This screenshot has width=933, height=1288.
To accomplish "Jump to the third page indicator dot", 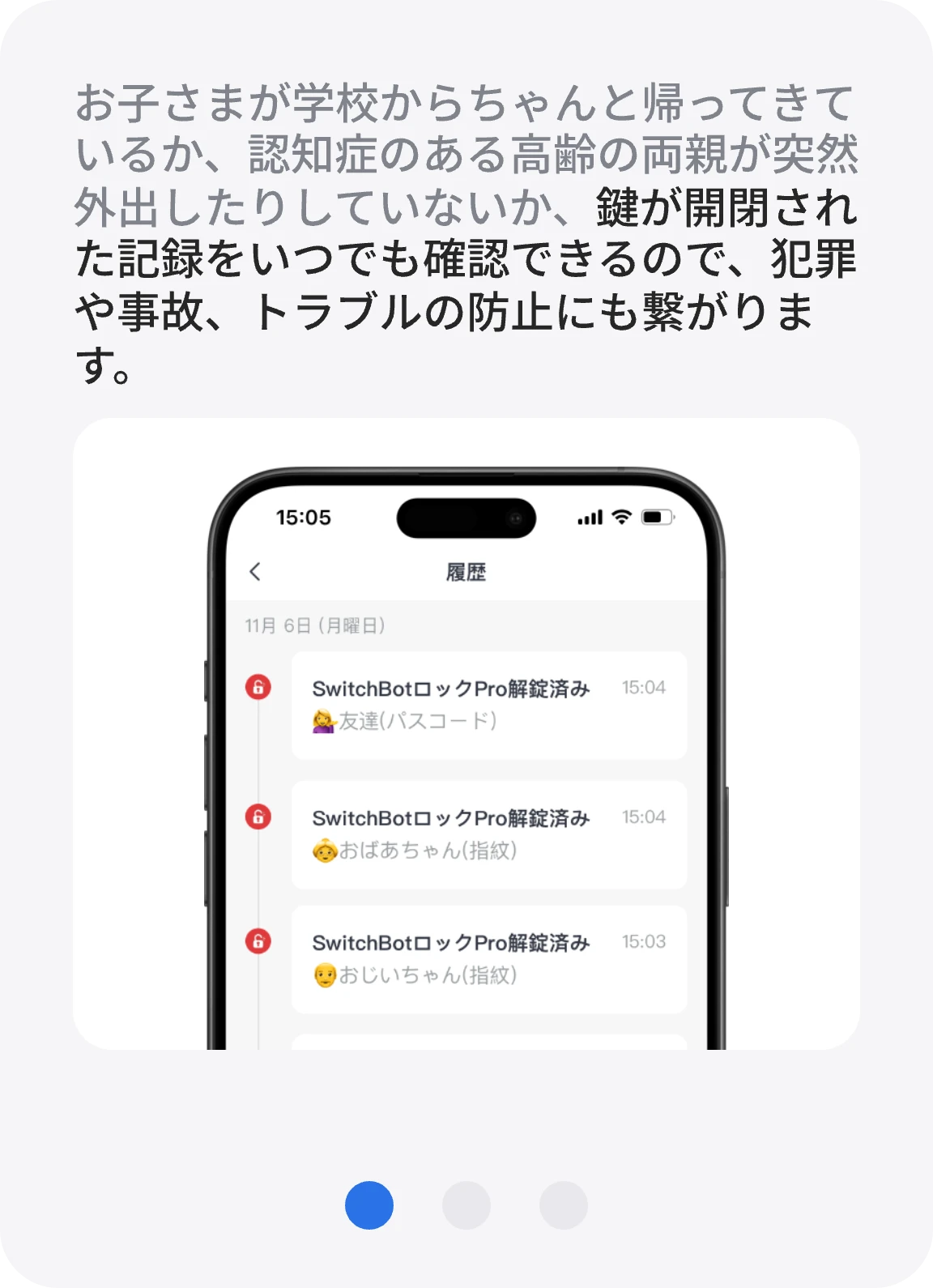I will 564,1205.
